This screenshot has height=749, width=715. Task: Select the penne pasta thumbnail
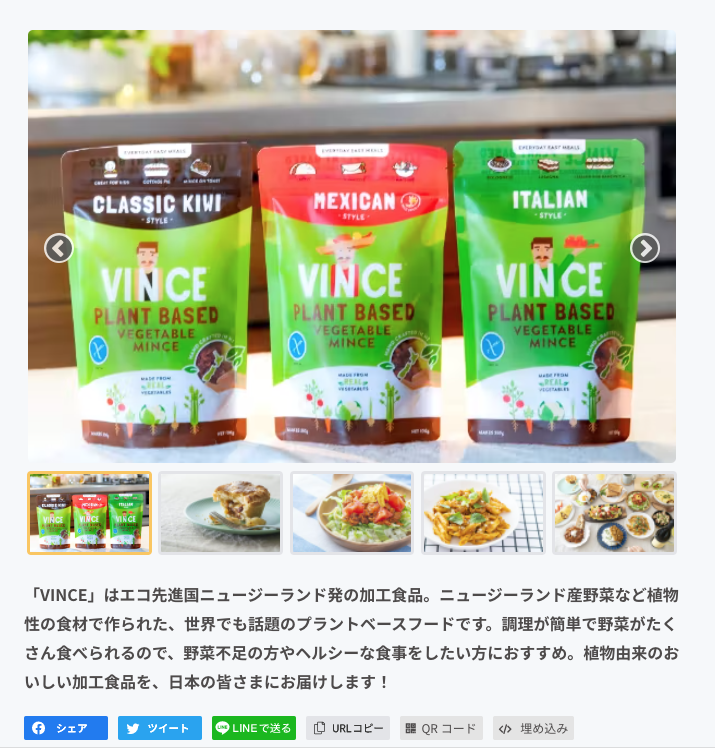(483, 513)
